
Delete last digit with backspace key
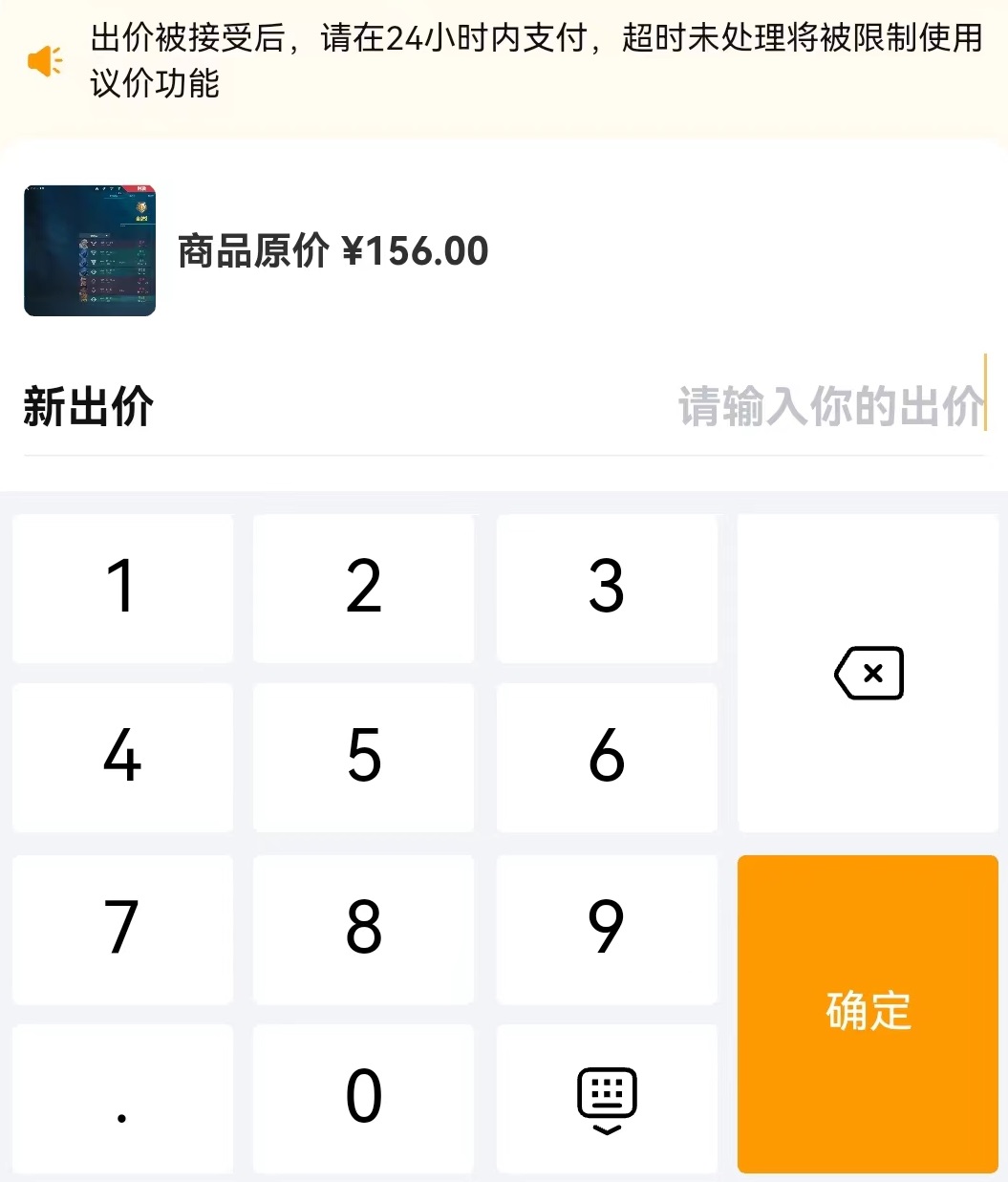click(x=868, y=674)
